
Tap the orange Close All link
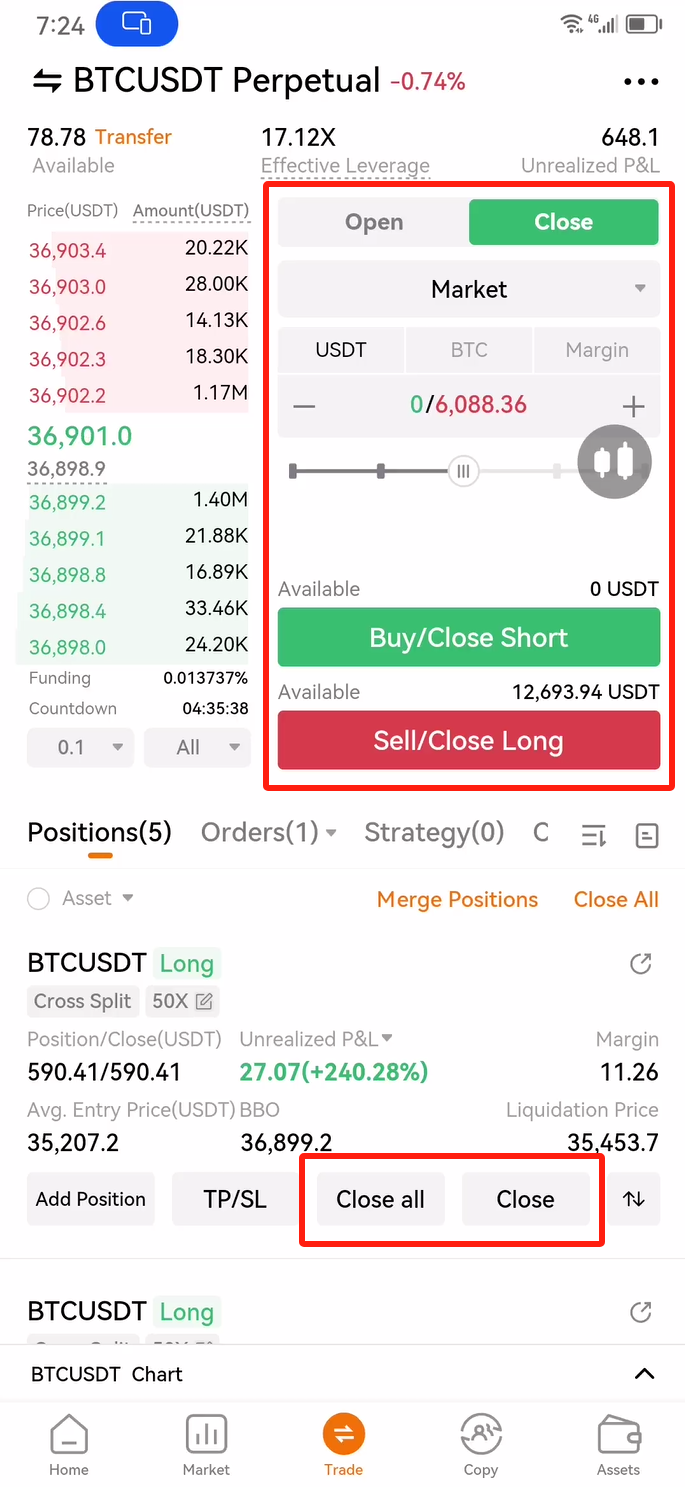coord(616,900)
